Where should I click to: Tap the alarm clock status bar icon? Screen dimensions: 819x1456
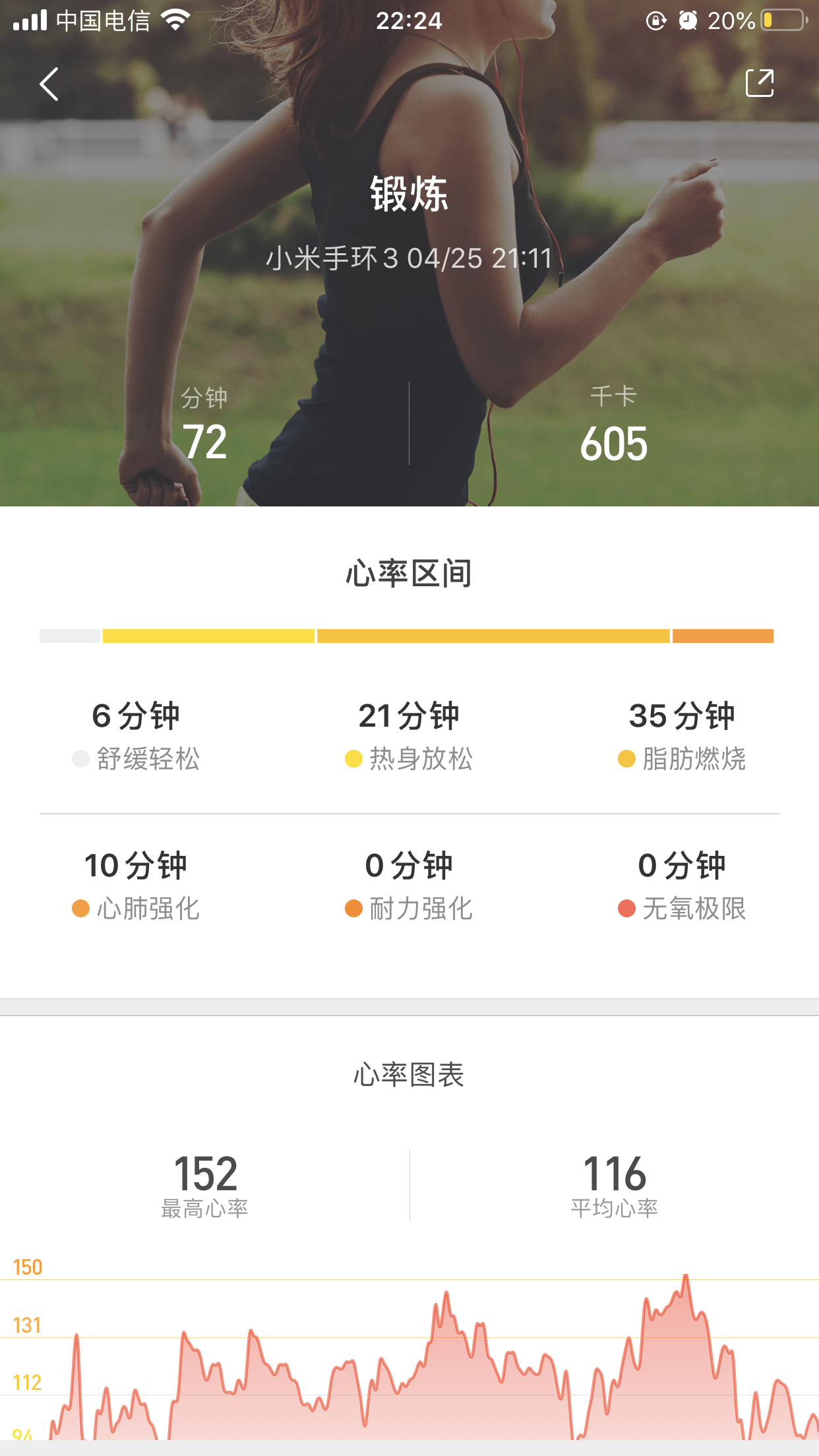(x=688, y=21)
